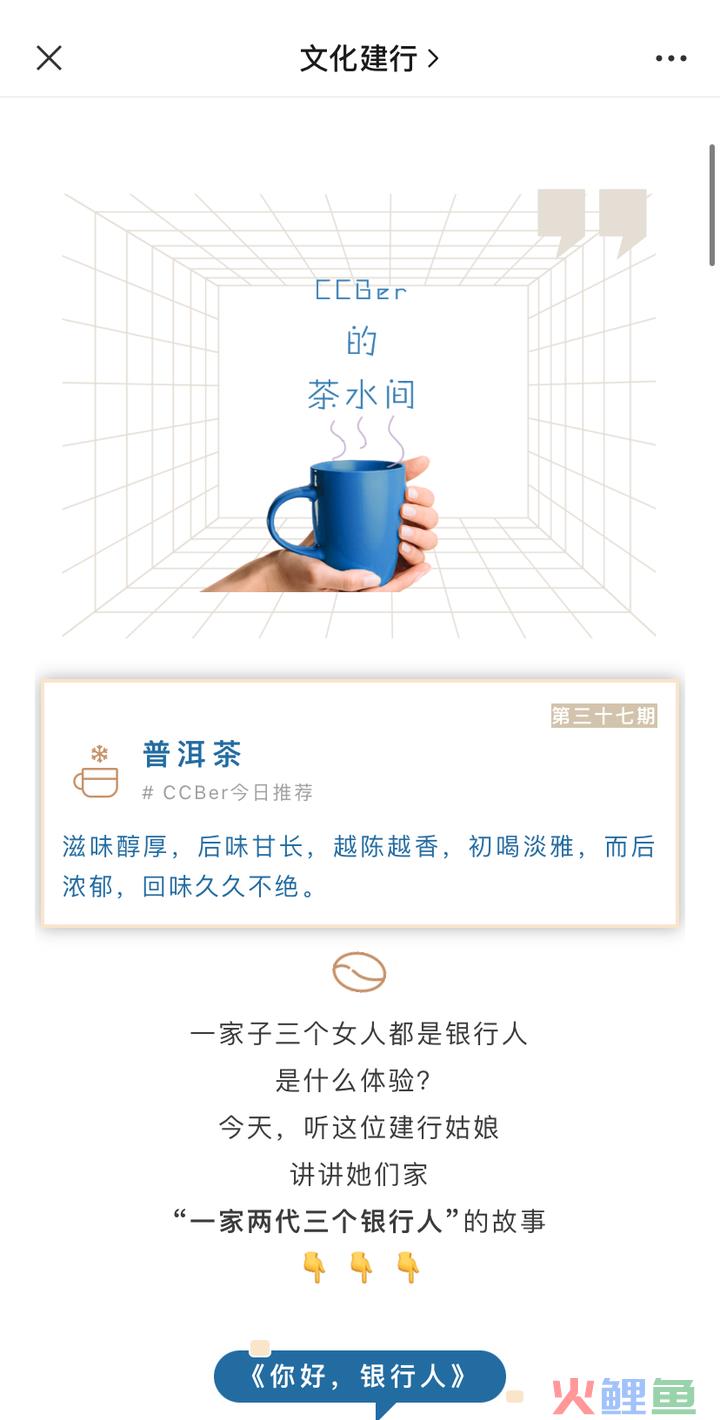Viewport: 720px width, 1420px height.
Task: Close the article page
Action: tap(49, 58)
